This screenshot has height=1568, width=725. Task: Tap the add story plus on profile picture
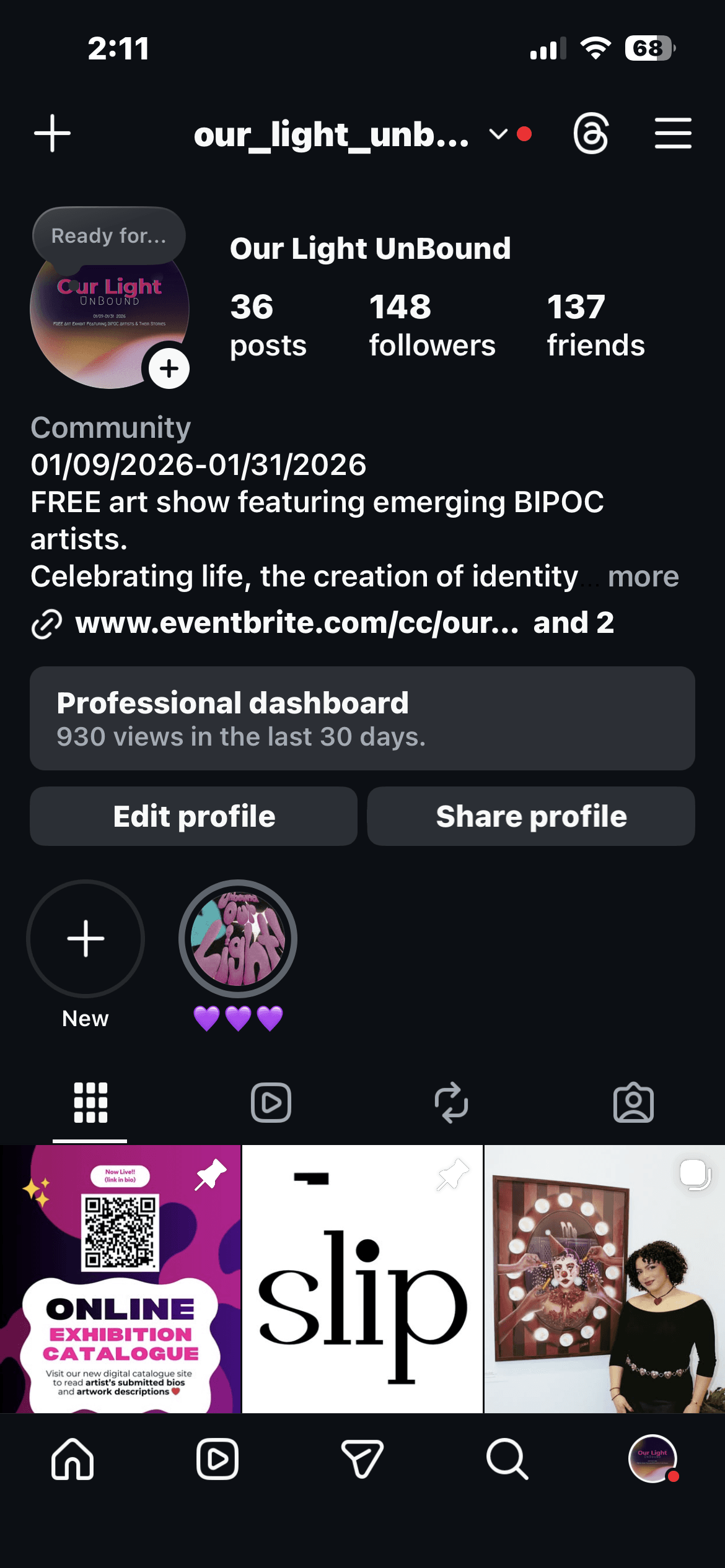(x=168, y=369)
